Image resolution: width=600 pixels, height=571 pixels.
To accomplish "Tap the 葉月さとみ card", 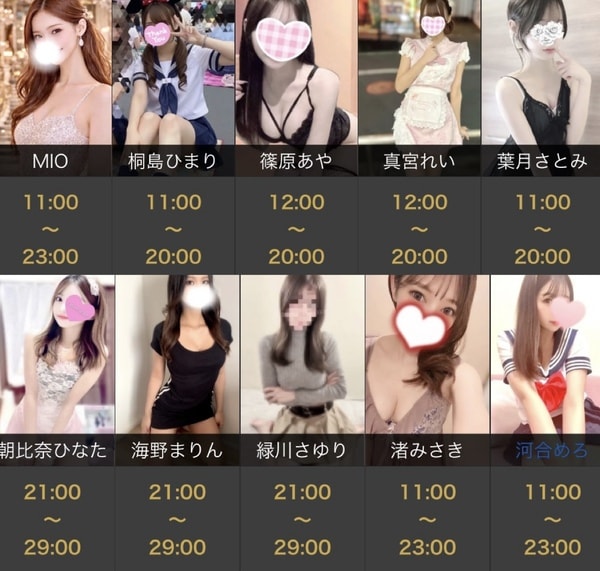I will pos(541,90).
